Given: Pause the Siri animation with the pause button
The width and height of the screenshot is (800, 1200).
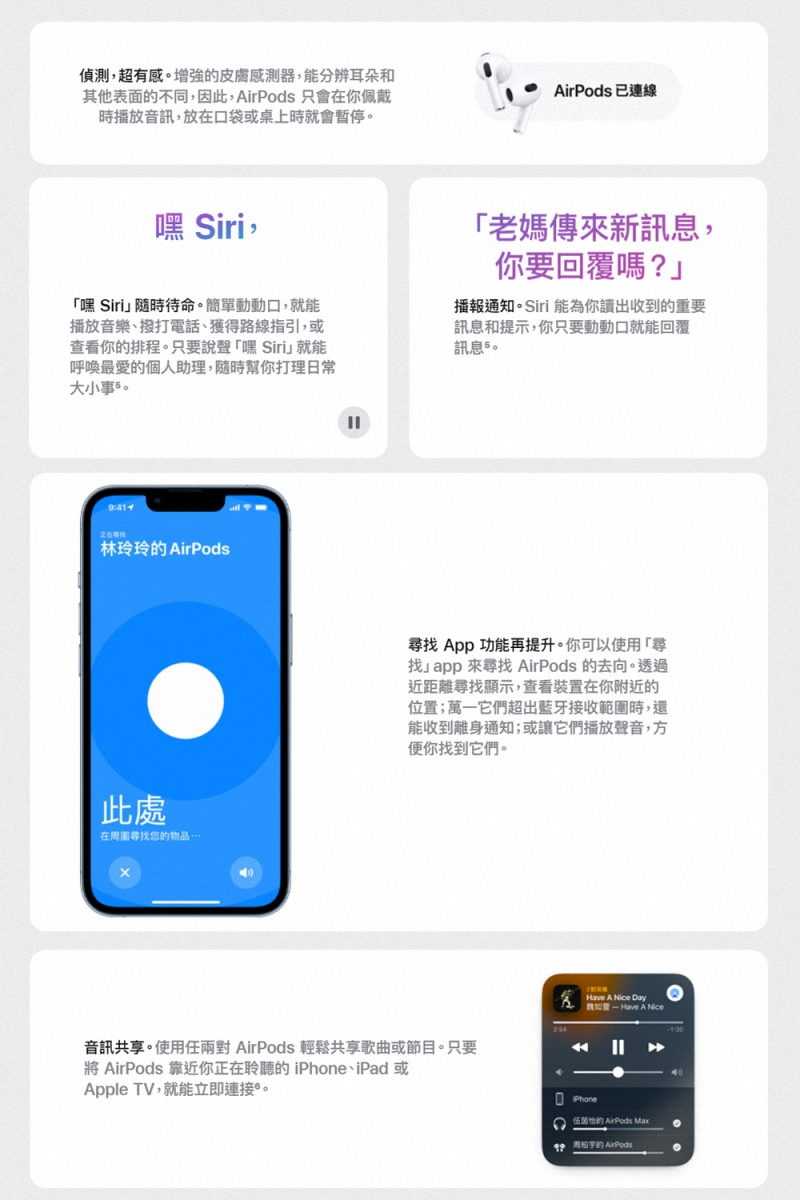Looking at the screenshot, I should click(353, 423).
